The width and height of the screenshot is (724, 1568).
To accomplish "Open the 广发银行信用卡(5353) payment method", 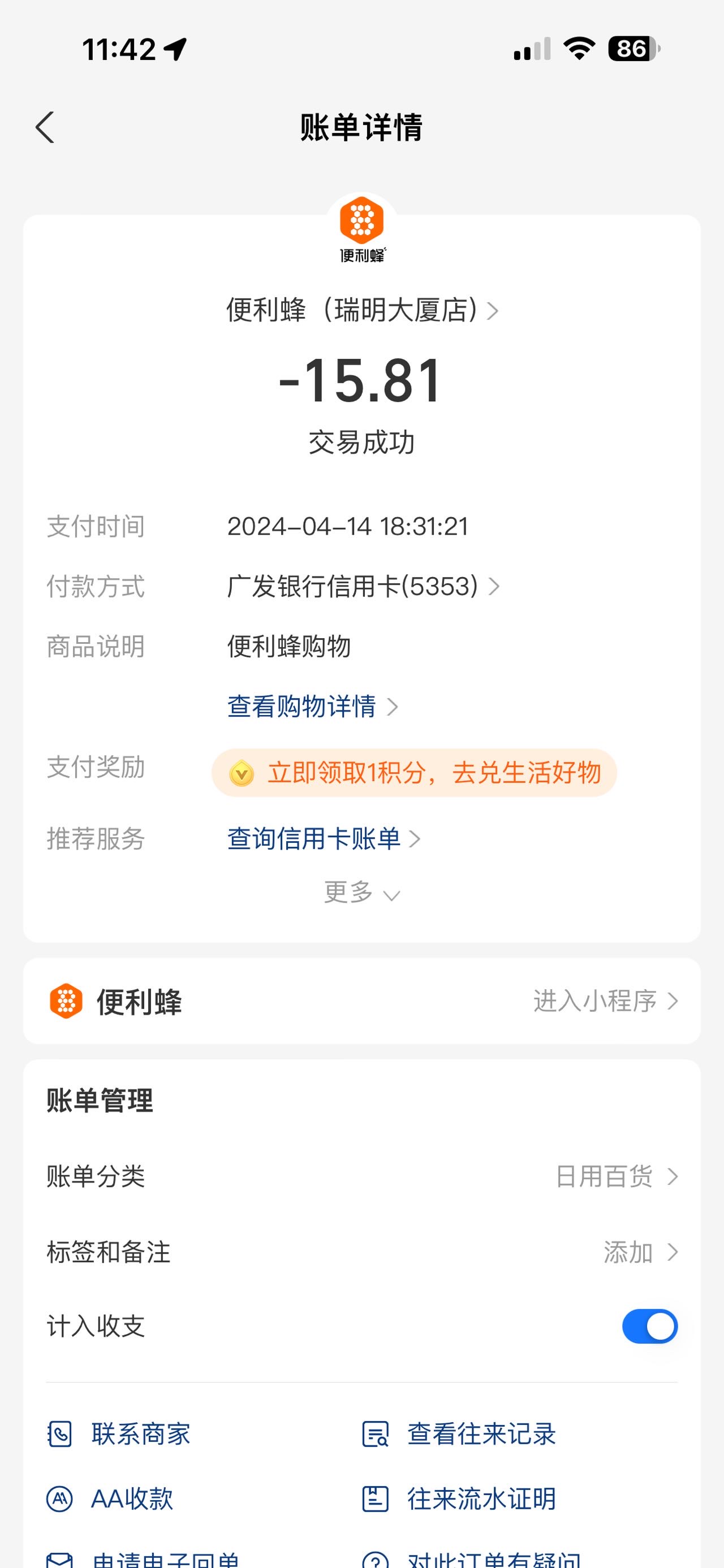I will [x=364, y=586].
